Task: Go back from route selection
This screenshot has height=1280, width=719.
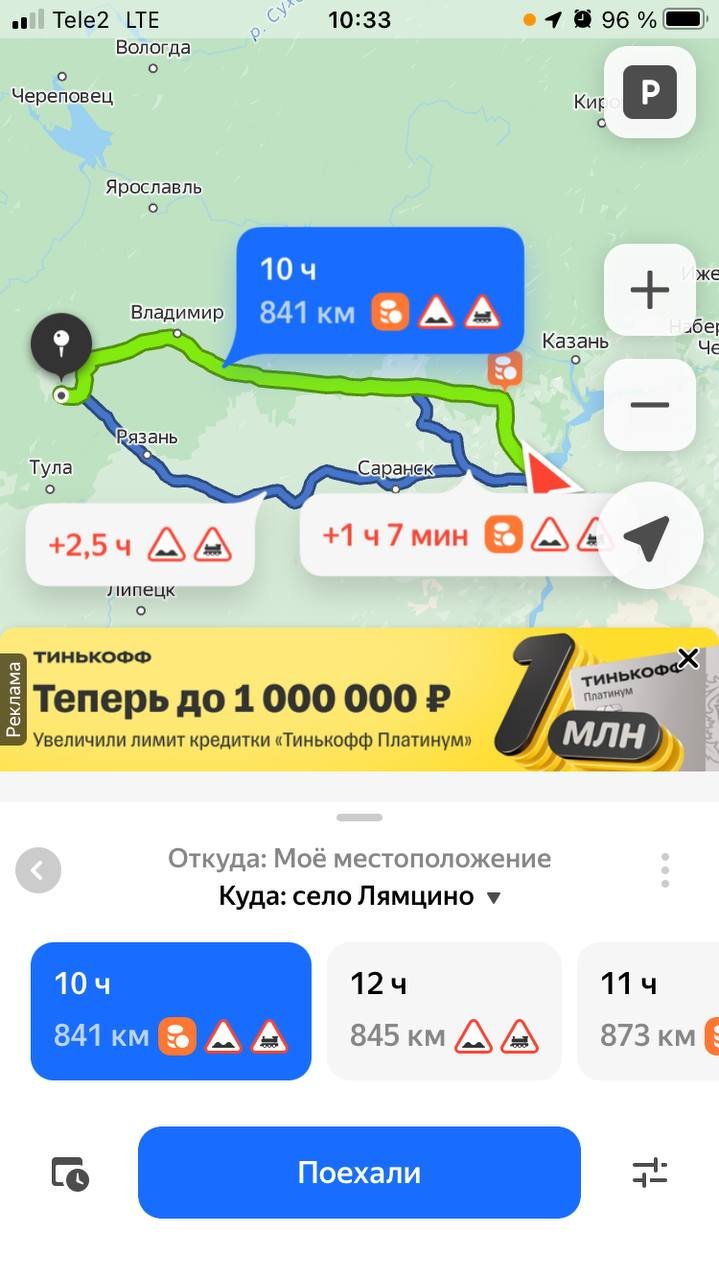Action: click(38, 870)
